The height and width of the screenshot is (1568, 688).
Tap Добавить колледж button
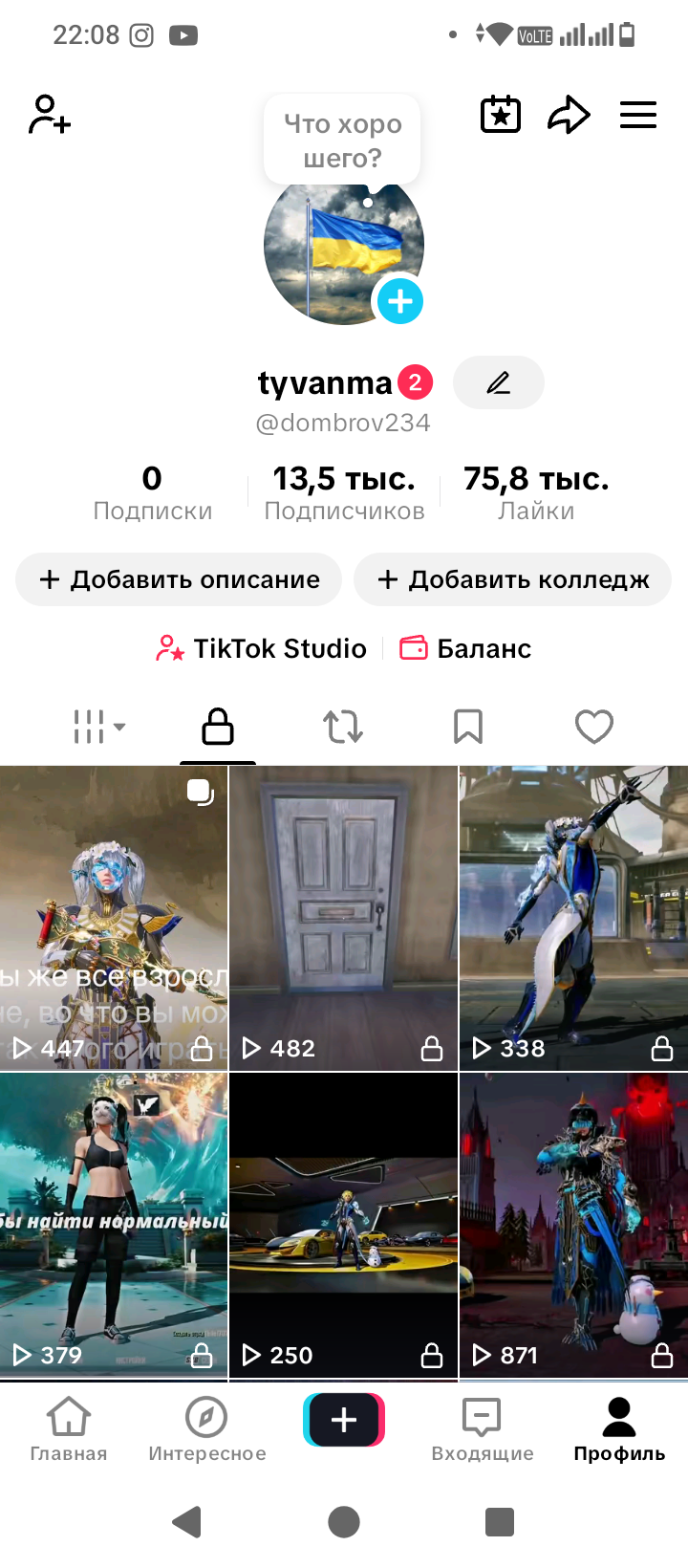[512, 579]
